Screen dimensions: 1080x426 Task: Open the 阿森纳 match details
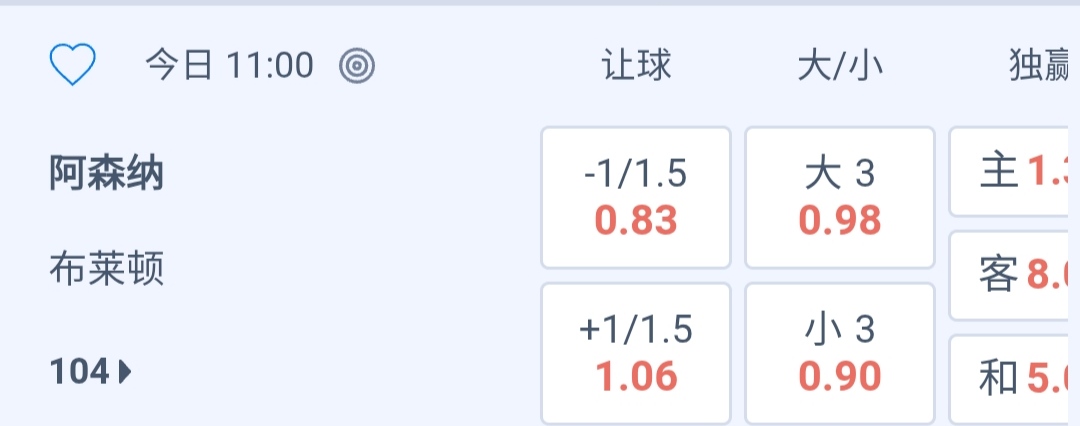click(x=107, y=175)
